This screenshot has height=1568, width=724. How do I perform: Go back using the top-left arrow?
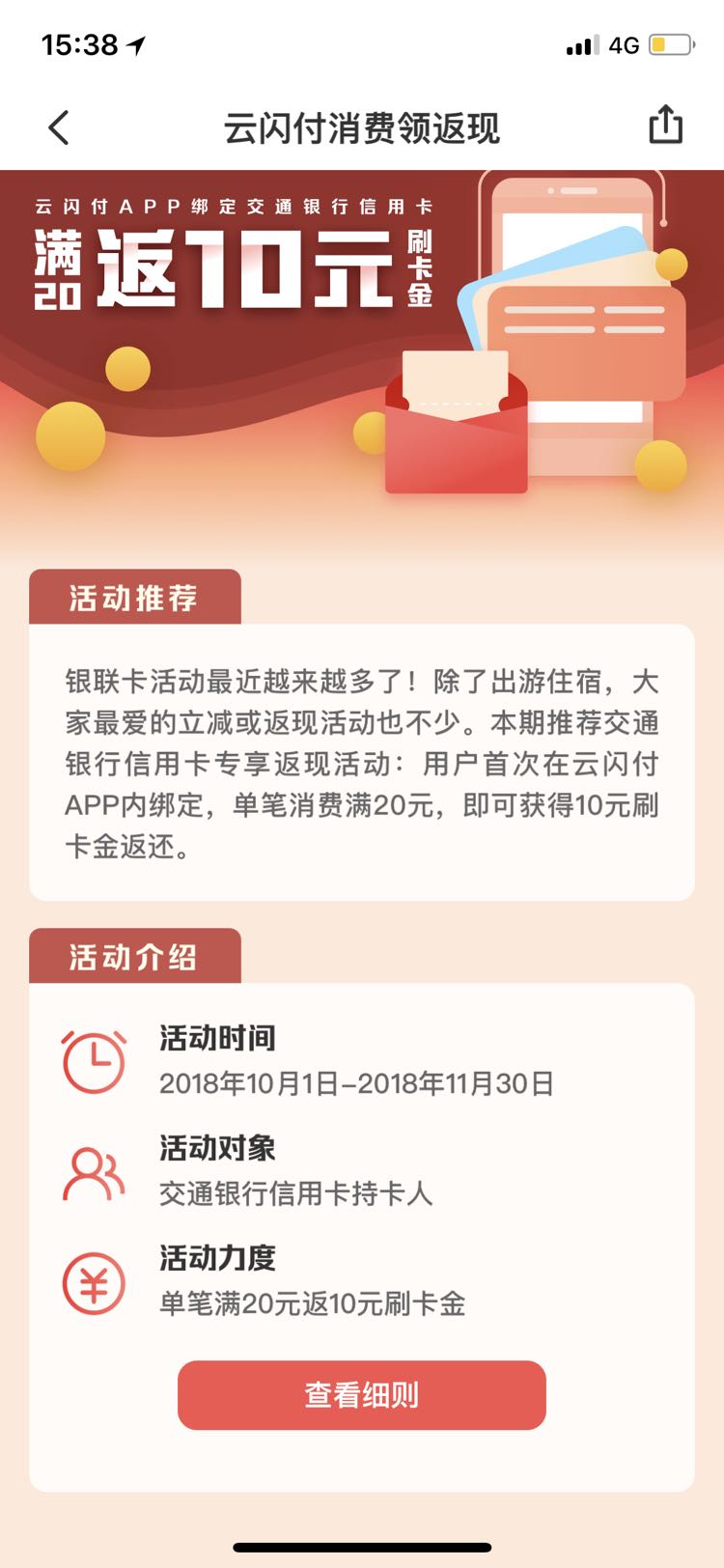point(59,127)
